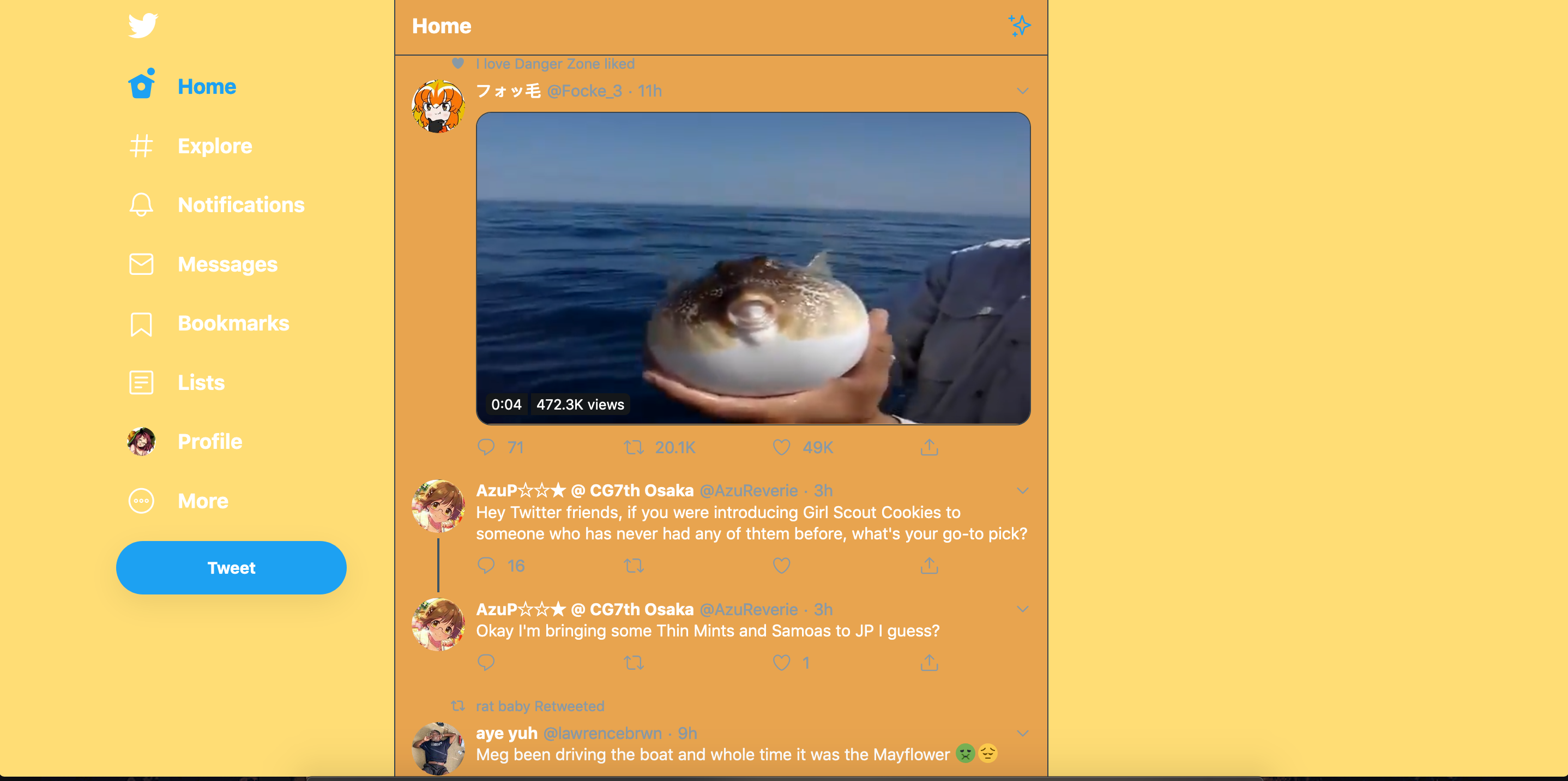This screenshot has height=781, width=1568.
Task: Expand the More menu
Action: [x=202, y=501]
